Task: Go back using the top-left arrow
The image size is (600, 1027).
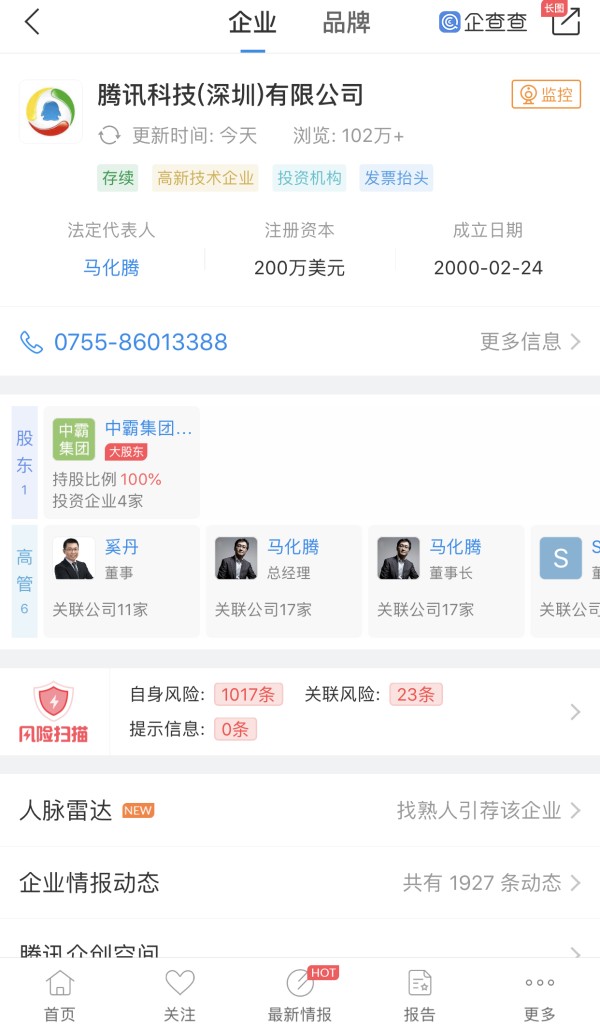Action: [x=33, y=22]
